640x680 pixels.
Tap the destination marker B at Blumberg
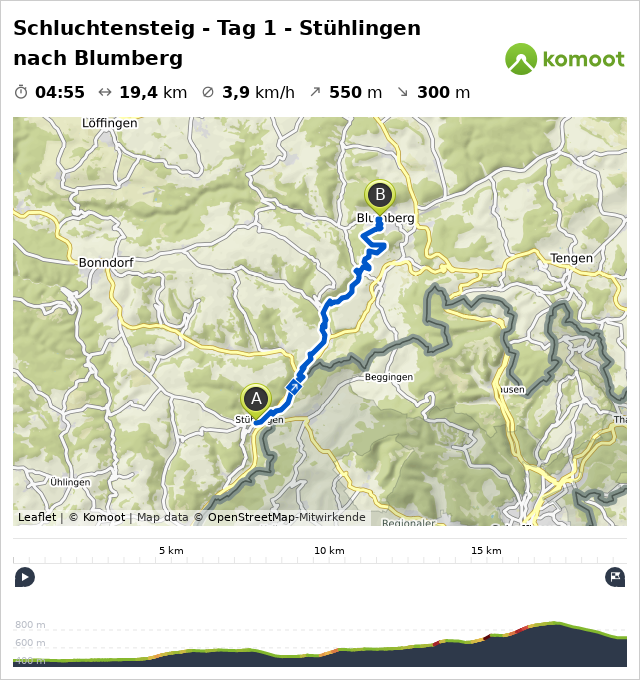379,194
